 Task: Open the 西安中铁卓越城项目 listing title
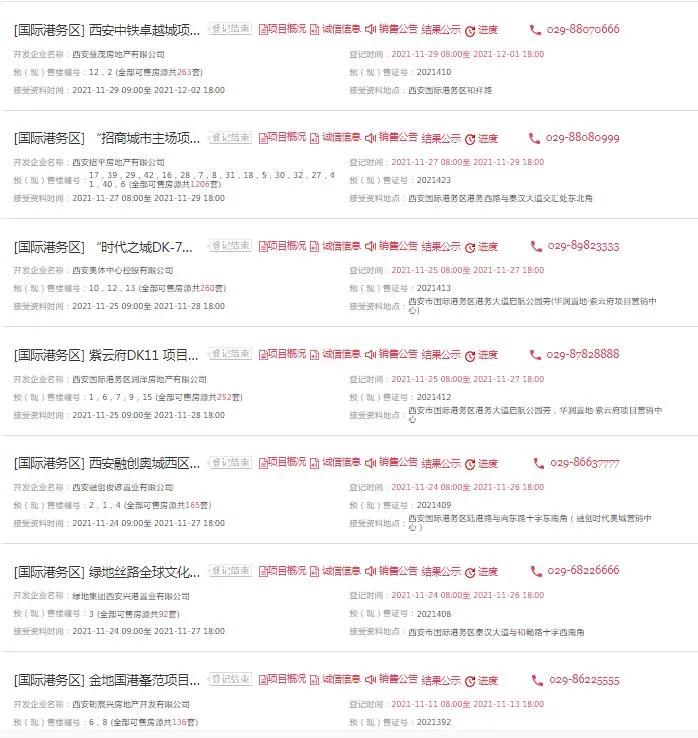(x=144, y=30)
